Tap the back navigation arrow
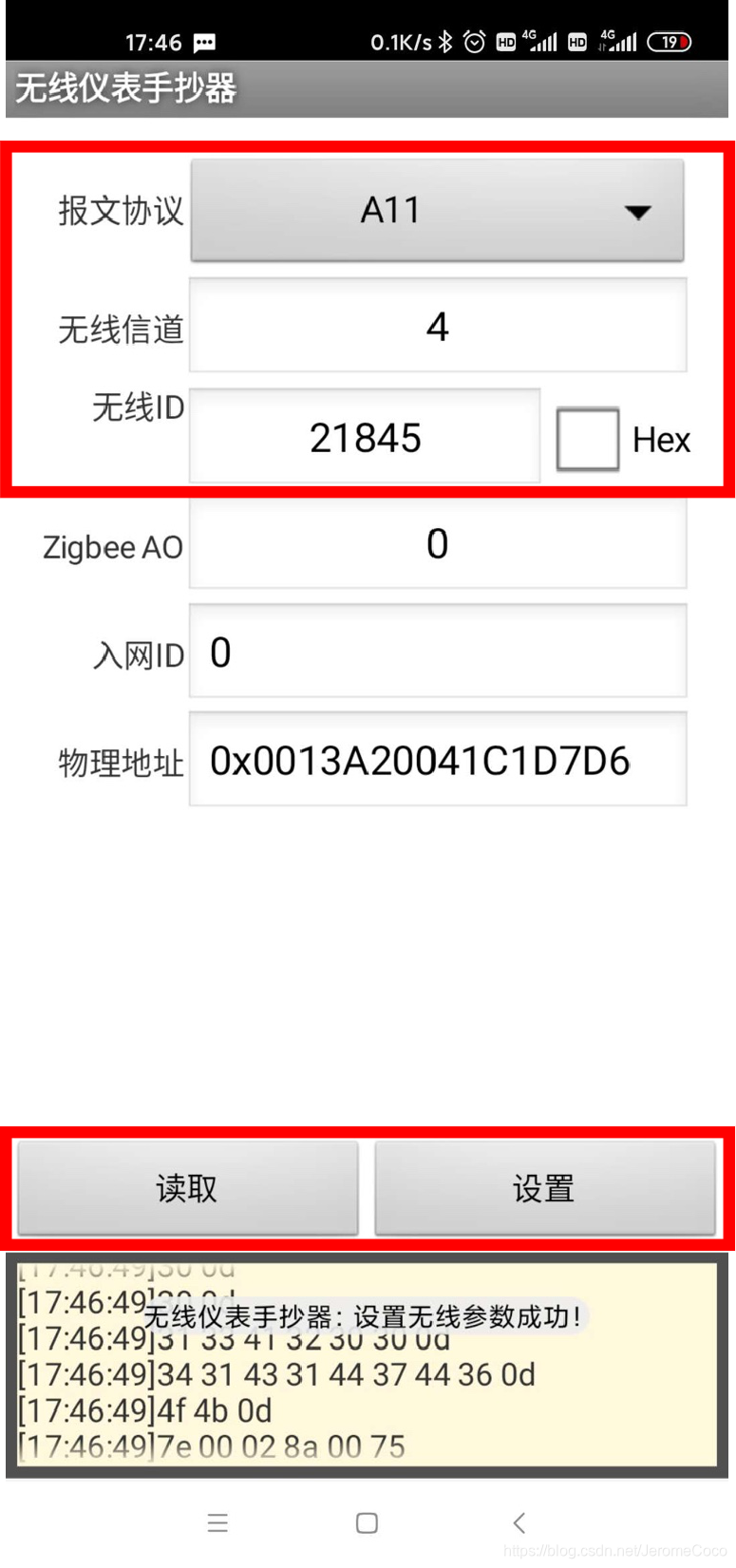 click(x=519, y=1521)
